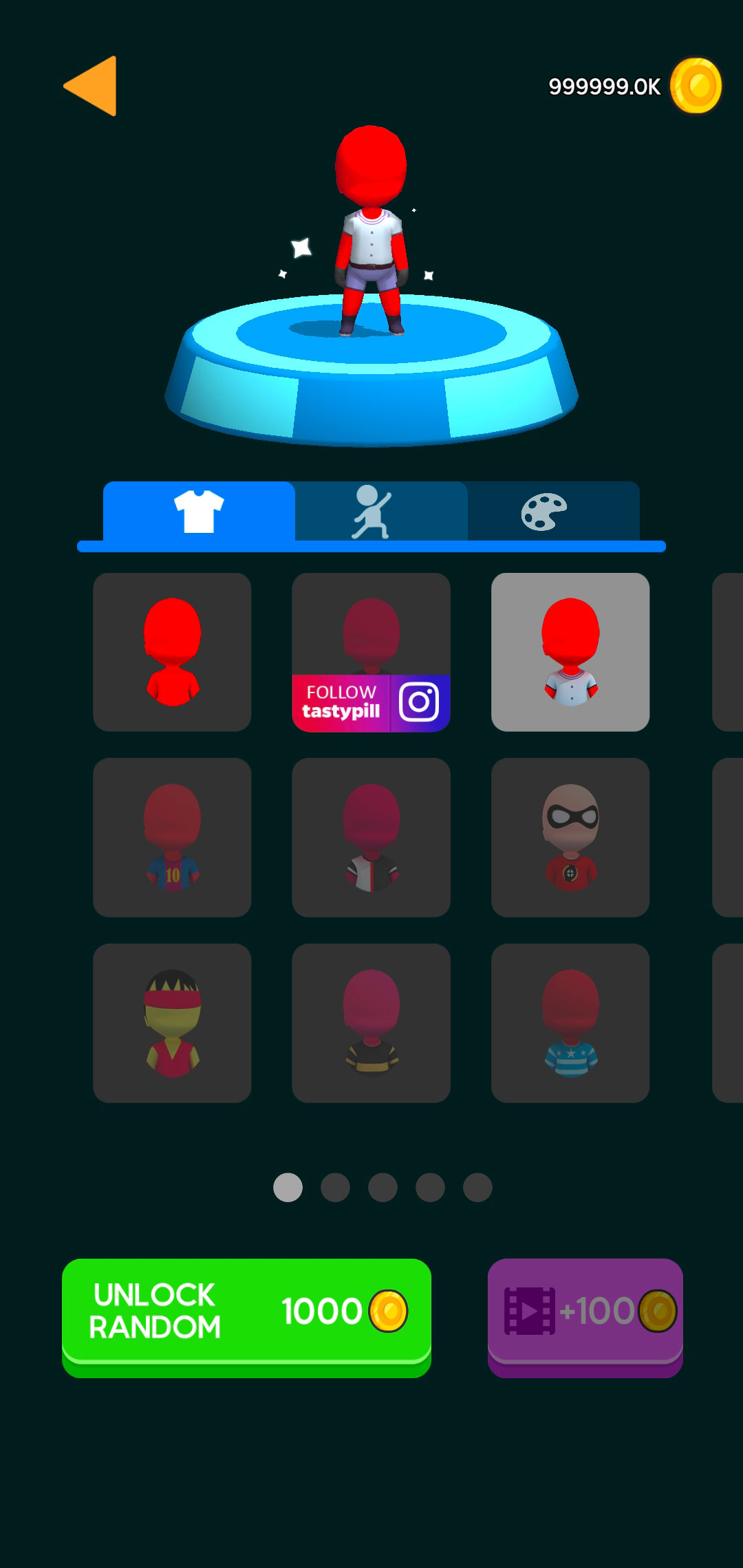743x1568 pixels.
Task: Choose the blue stars and stripes shirt
Action: (x=570, y=1023)
